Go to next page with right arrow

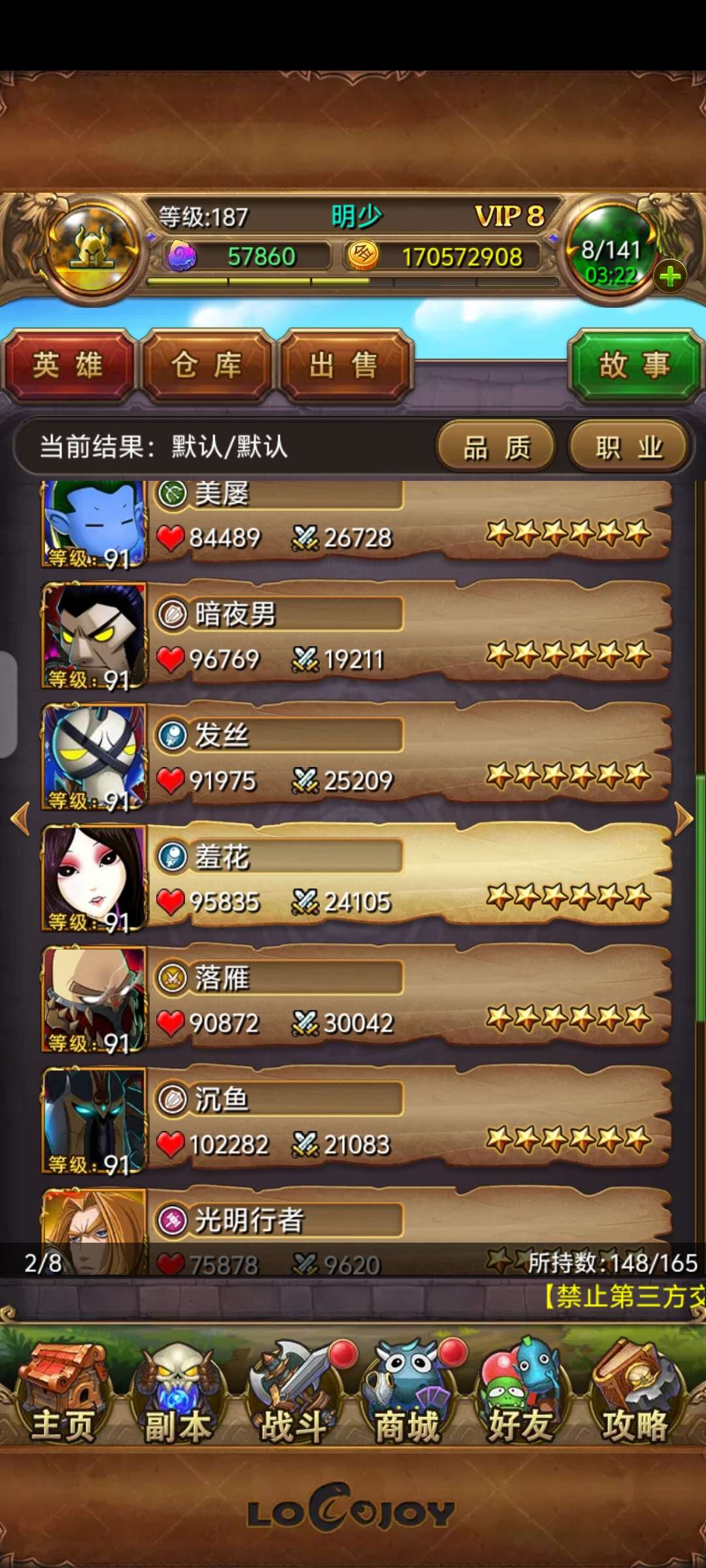682,819
